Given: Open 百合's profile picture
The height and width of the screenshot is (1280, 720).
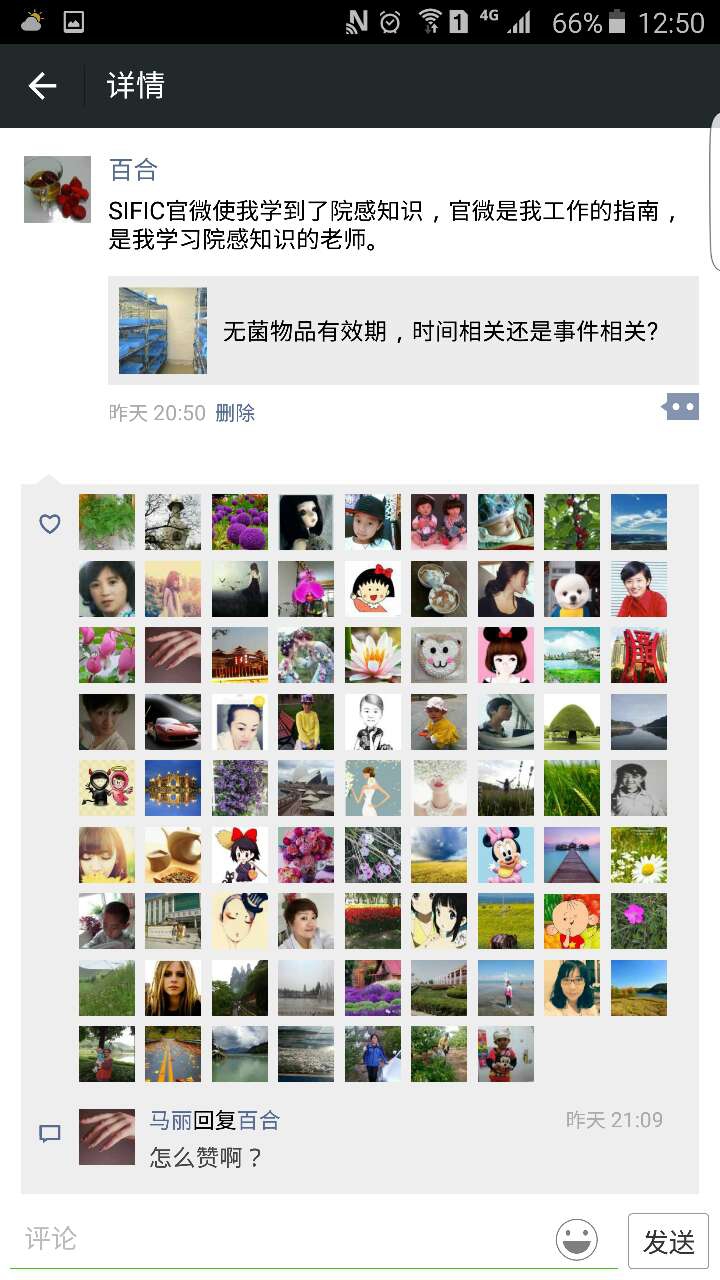Looking at the screenshot, I should (x=57, y=189).
